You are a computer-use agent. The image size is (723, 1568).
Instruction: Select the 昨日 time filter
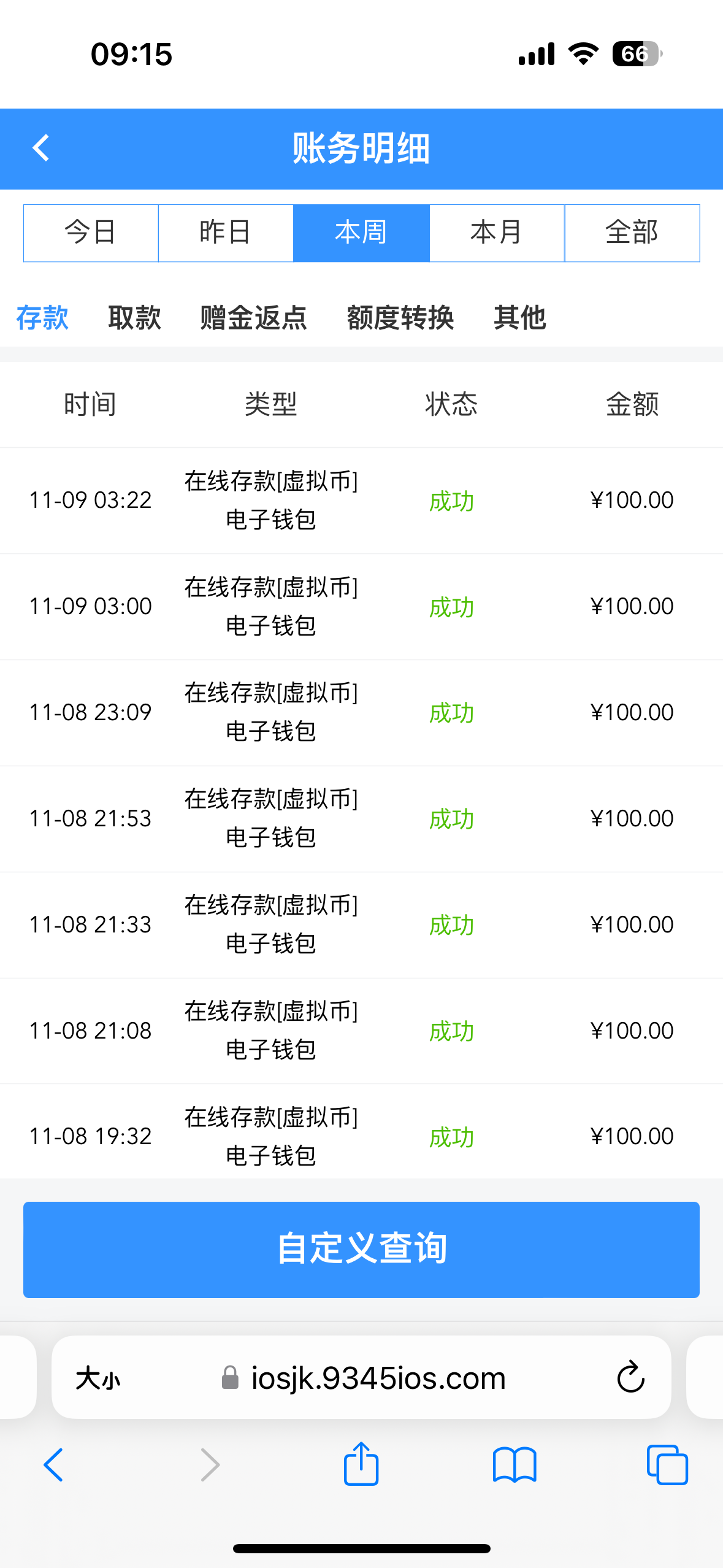[x=226, y=233]
